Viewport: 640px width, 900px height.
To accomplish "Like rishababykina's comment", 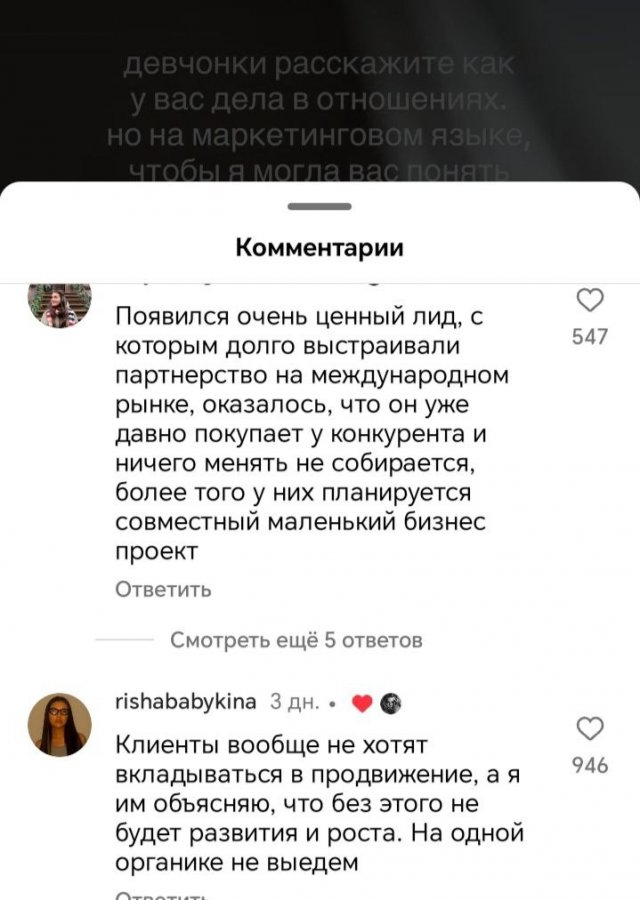I will pyautogui.click(x=590, y=728).
